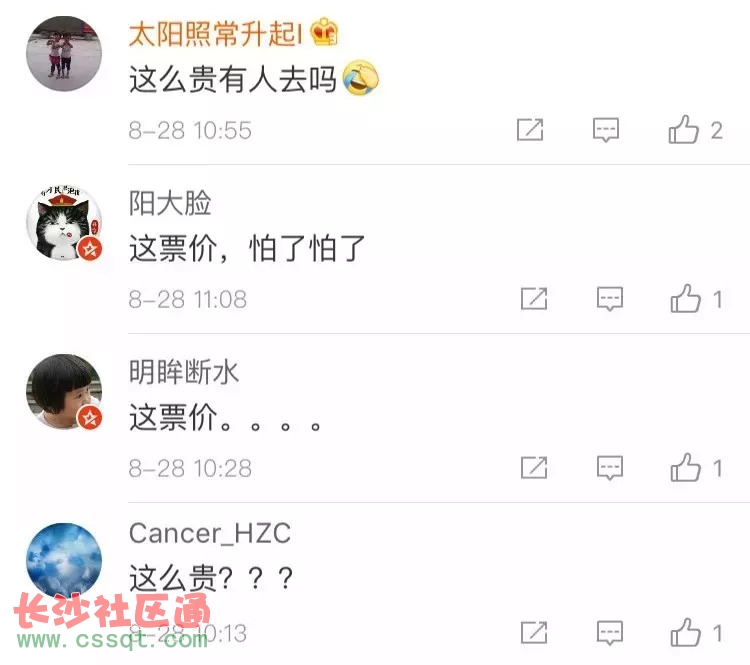
Task: Like 明眸断水's comment
Action: pos(686,467)
